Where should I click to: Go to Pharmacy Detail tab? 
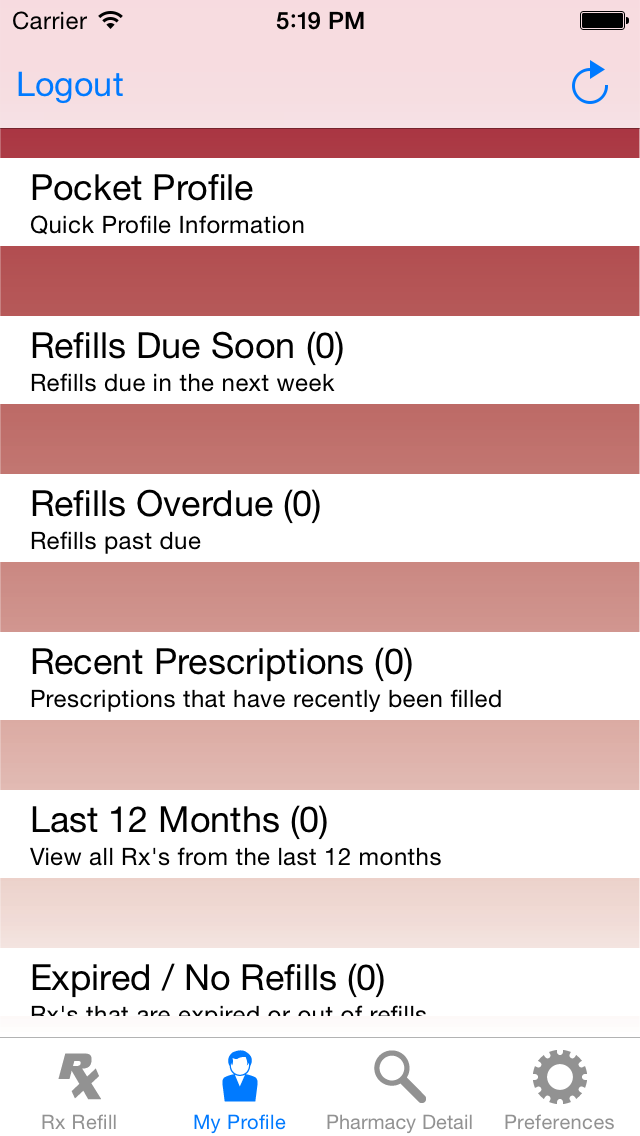(399, 1089)
